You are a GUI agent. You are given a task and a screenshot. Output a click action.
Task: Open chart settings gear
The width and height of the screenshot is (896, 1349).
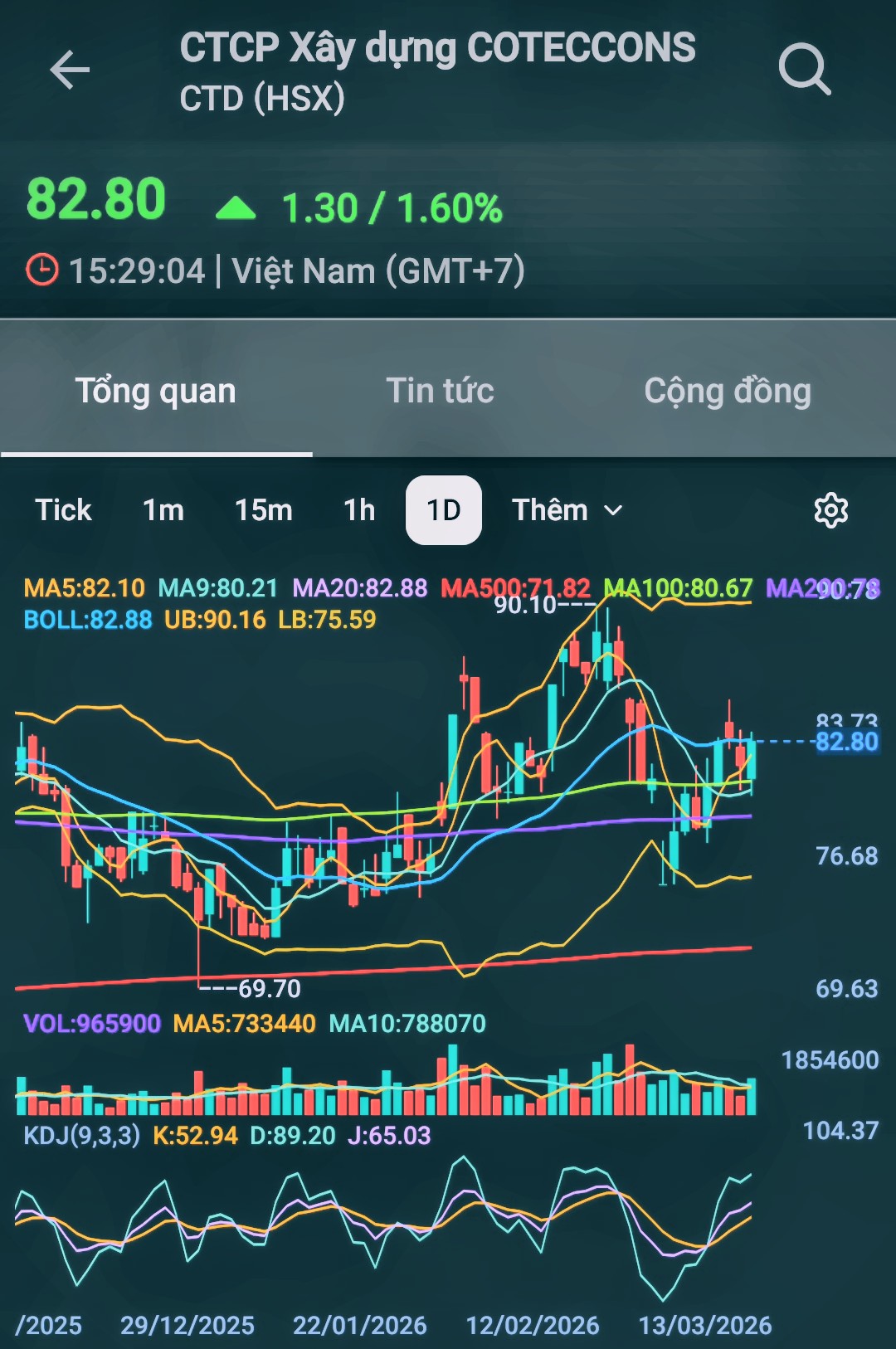tap(830, 510)
